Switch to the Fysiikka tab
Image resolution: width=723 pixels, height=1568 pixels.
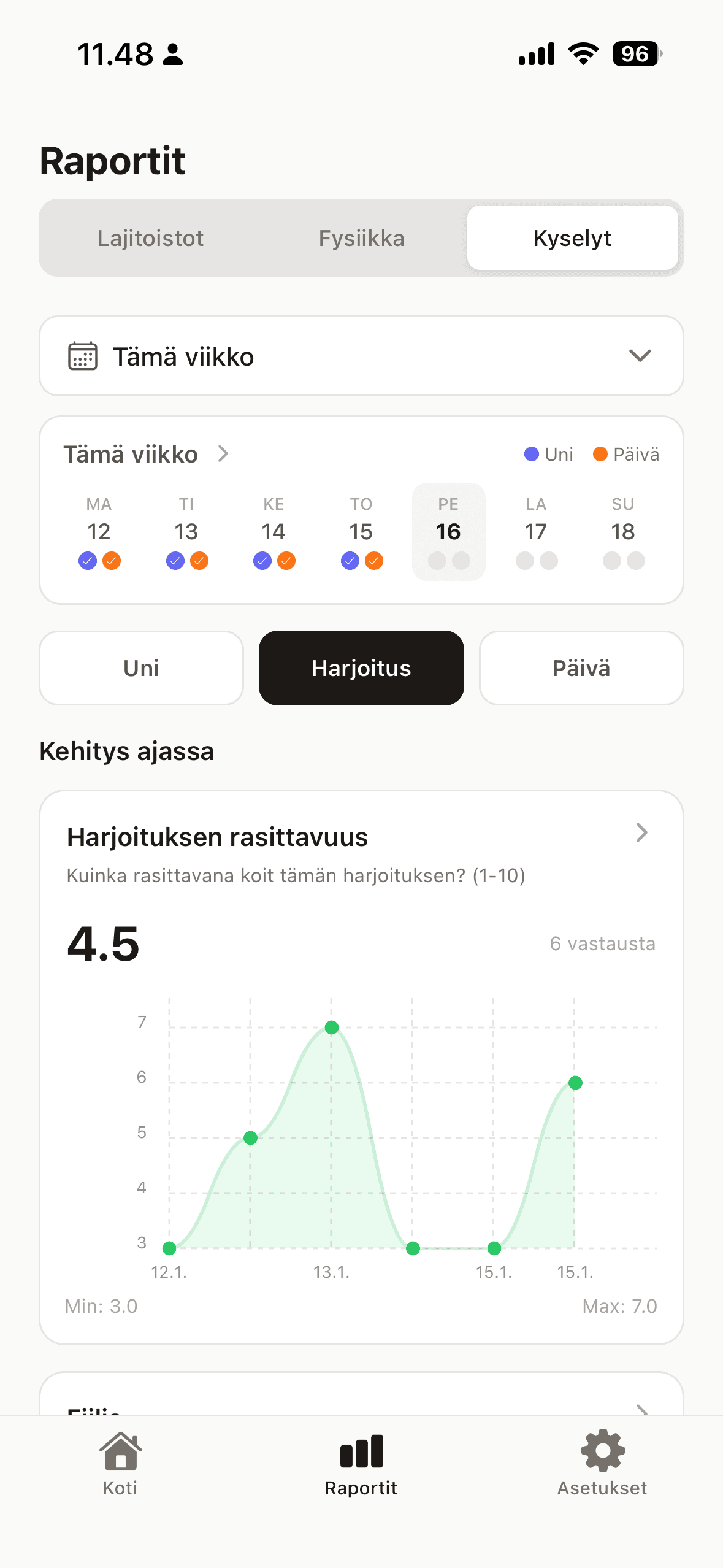tap(361, 238)
